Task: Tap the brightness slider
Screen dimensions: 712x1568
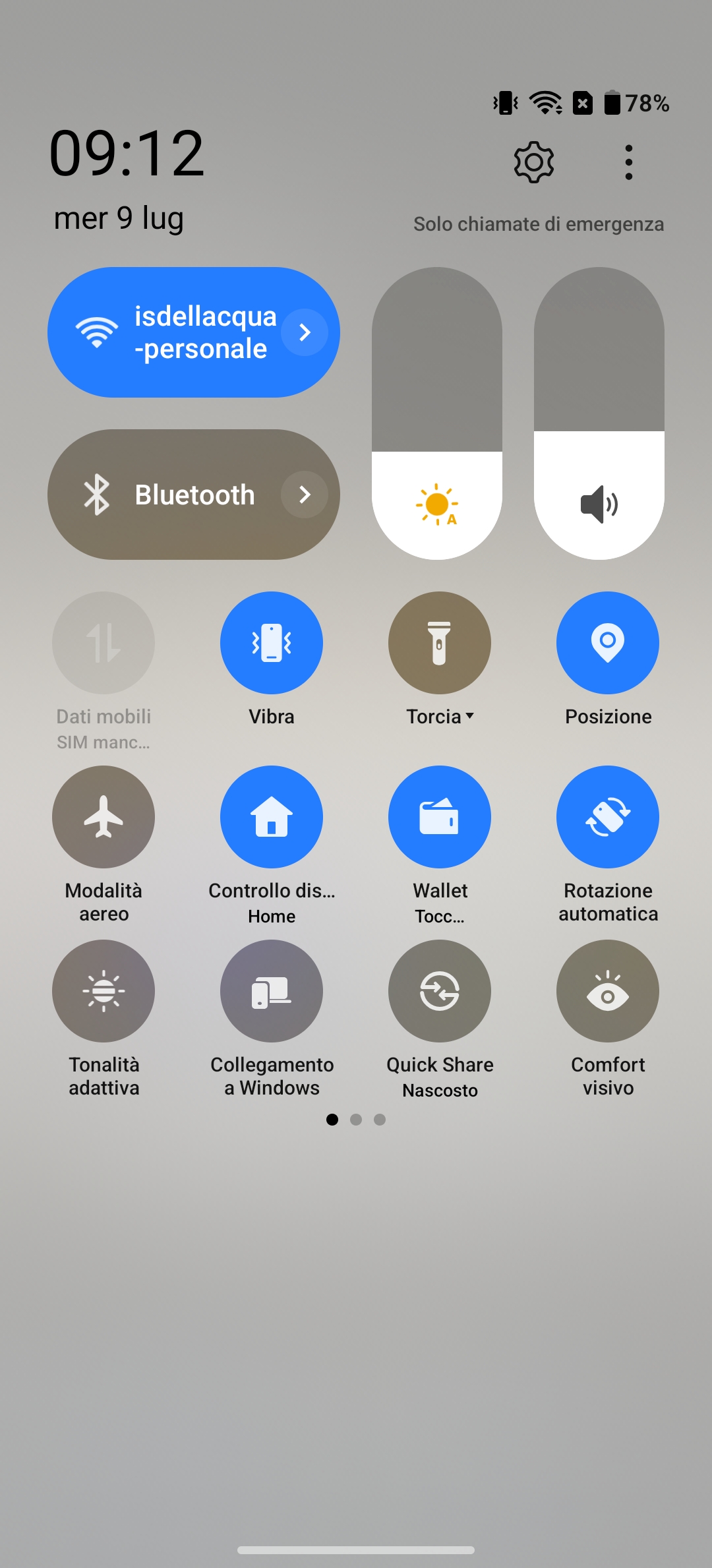Action: 437,413
